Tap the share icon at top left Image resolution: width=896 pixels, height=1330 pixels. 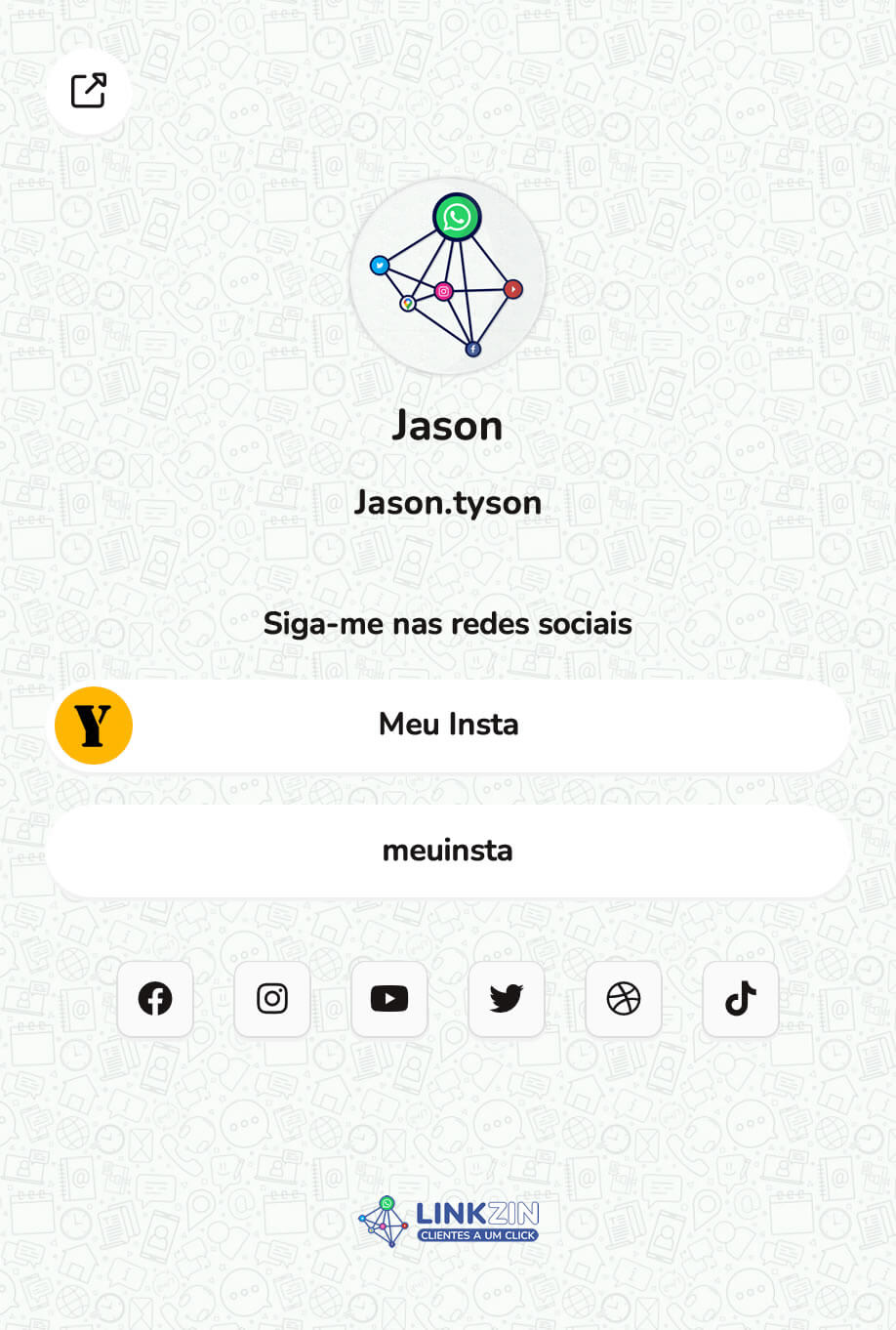(88, 91)
